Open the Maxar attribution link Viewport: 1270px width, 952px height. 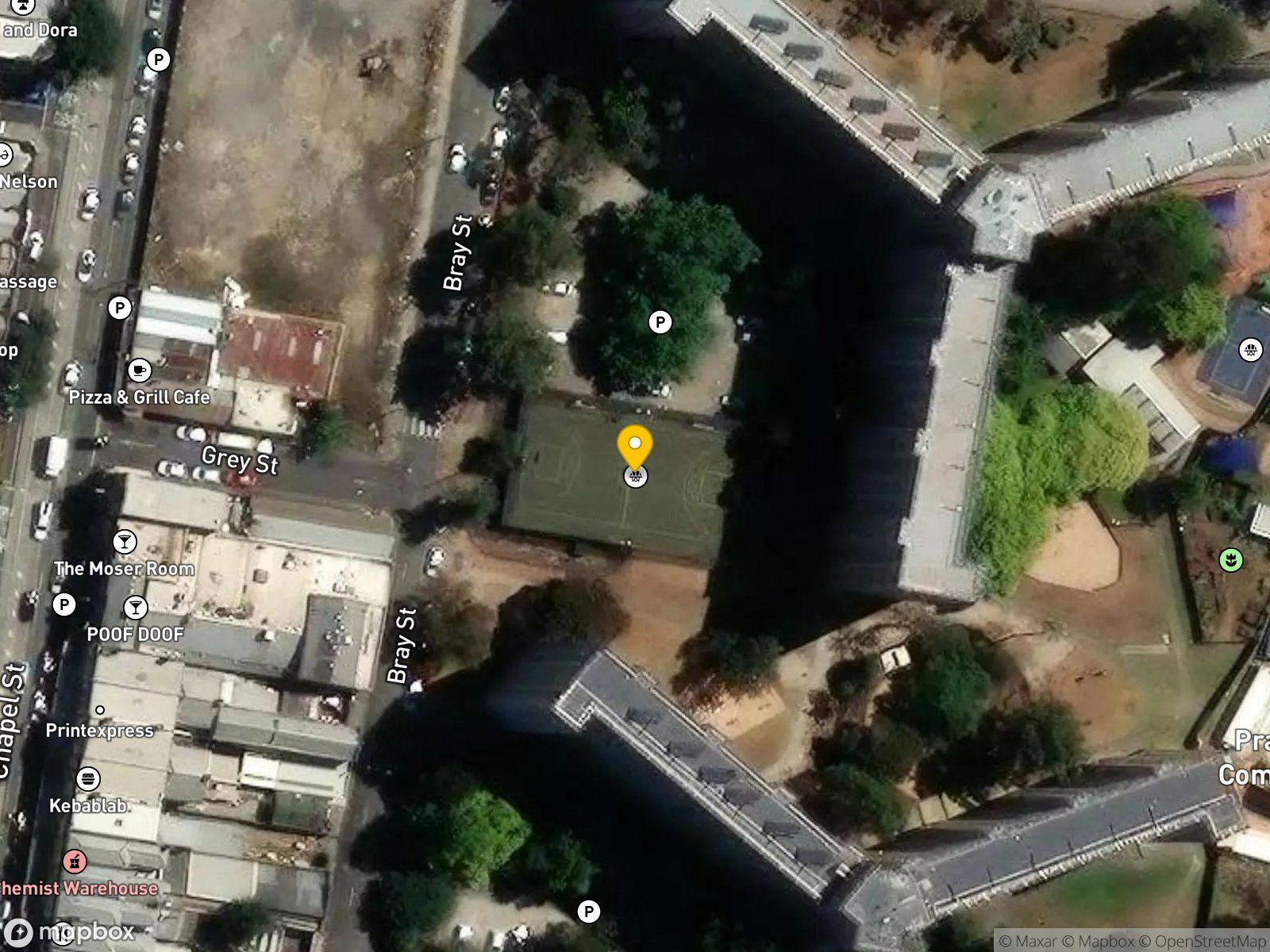click(1029, 942)
